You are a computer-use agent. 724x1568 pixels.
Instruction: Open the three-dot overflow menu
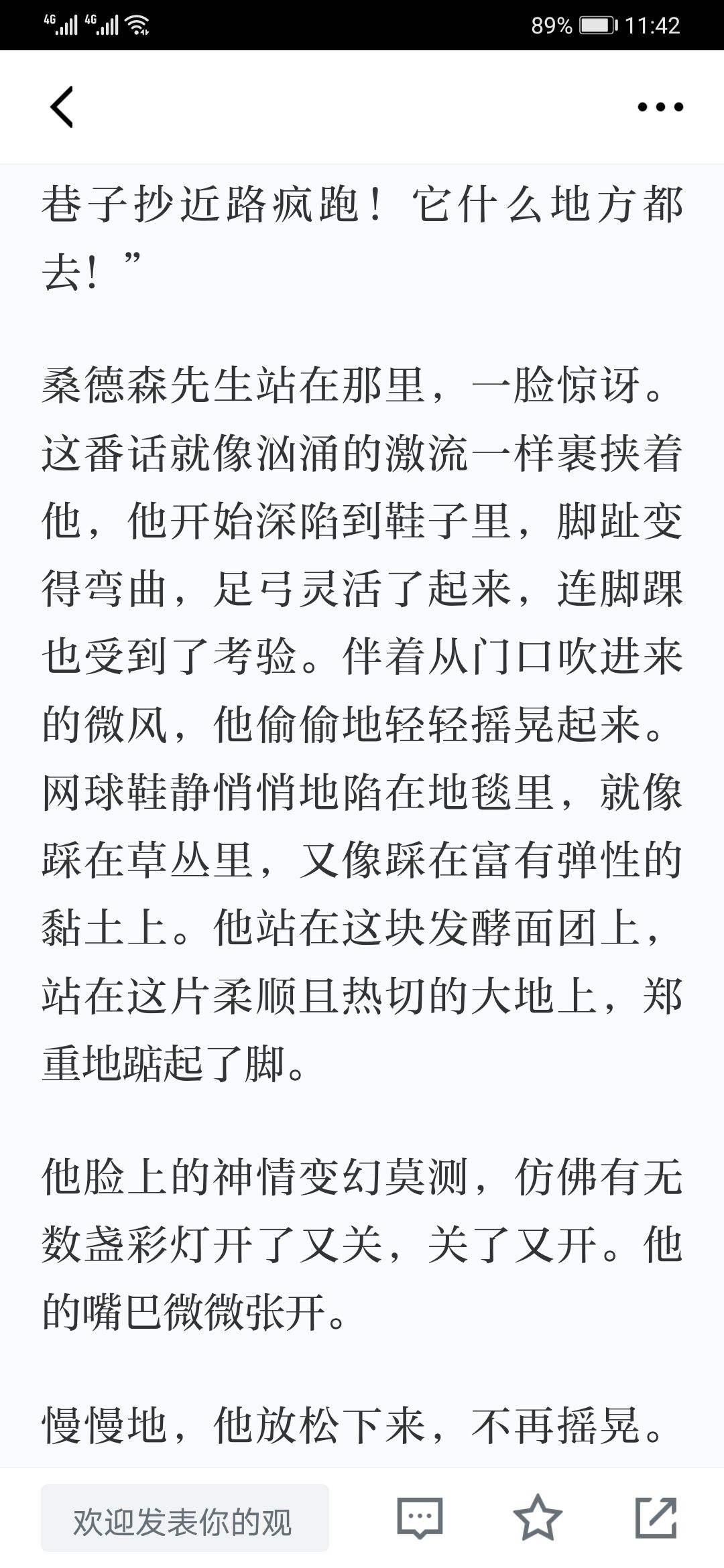point(660,107)
